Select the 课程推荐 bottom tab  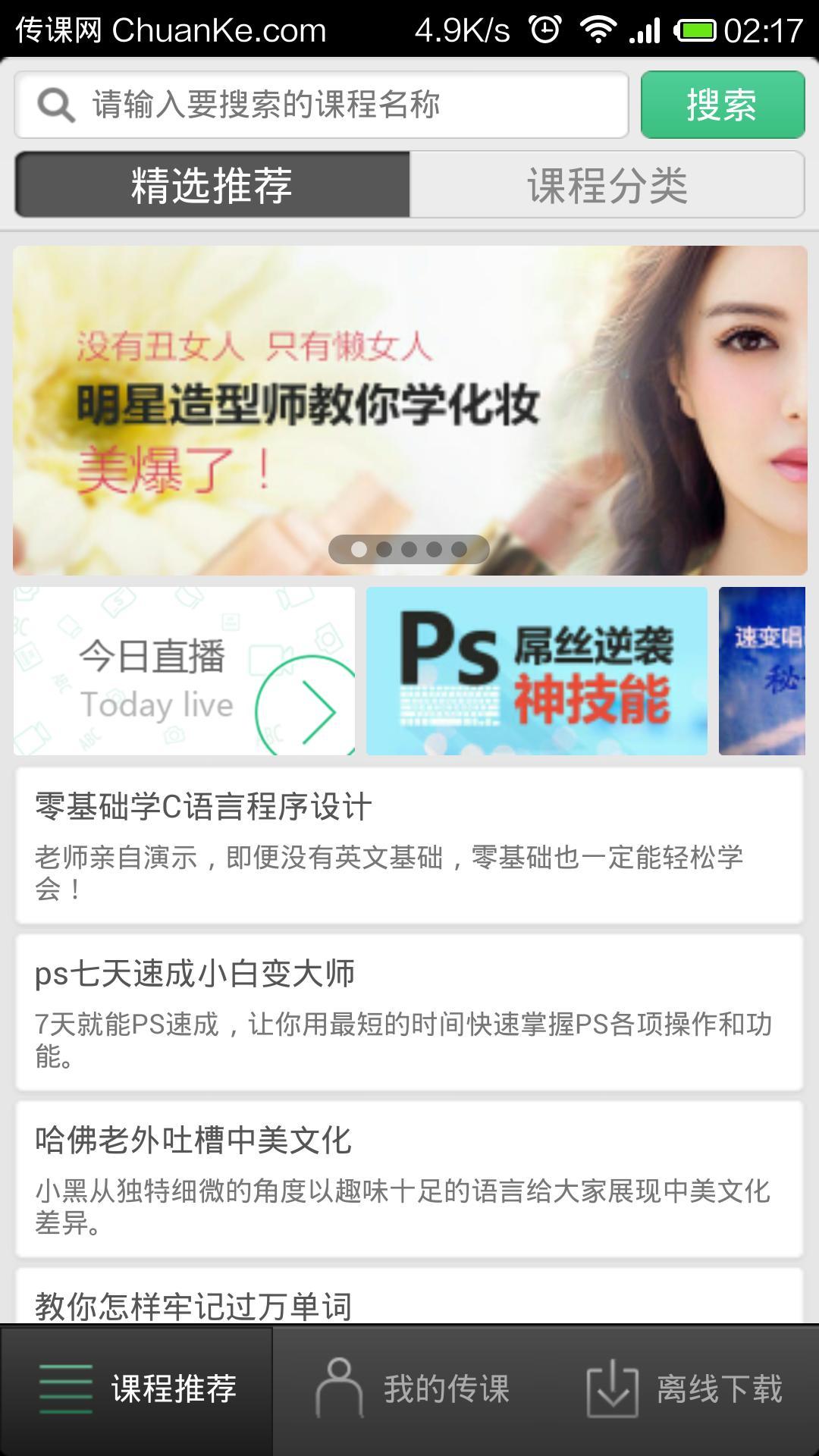[x=136, y=1390]
